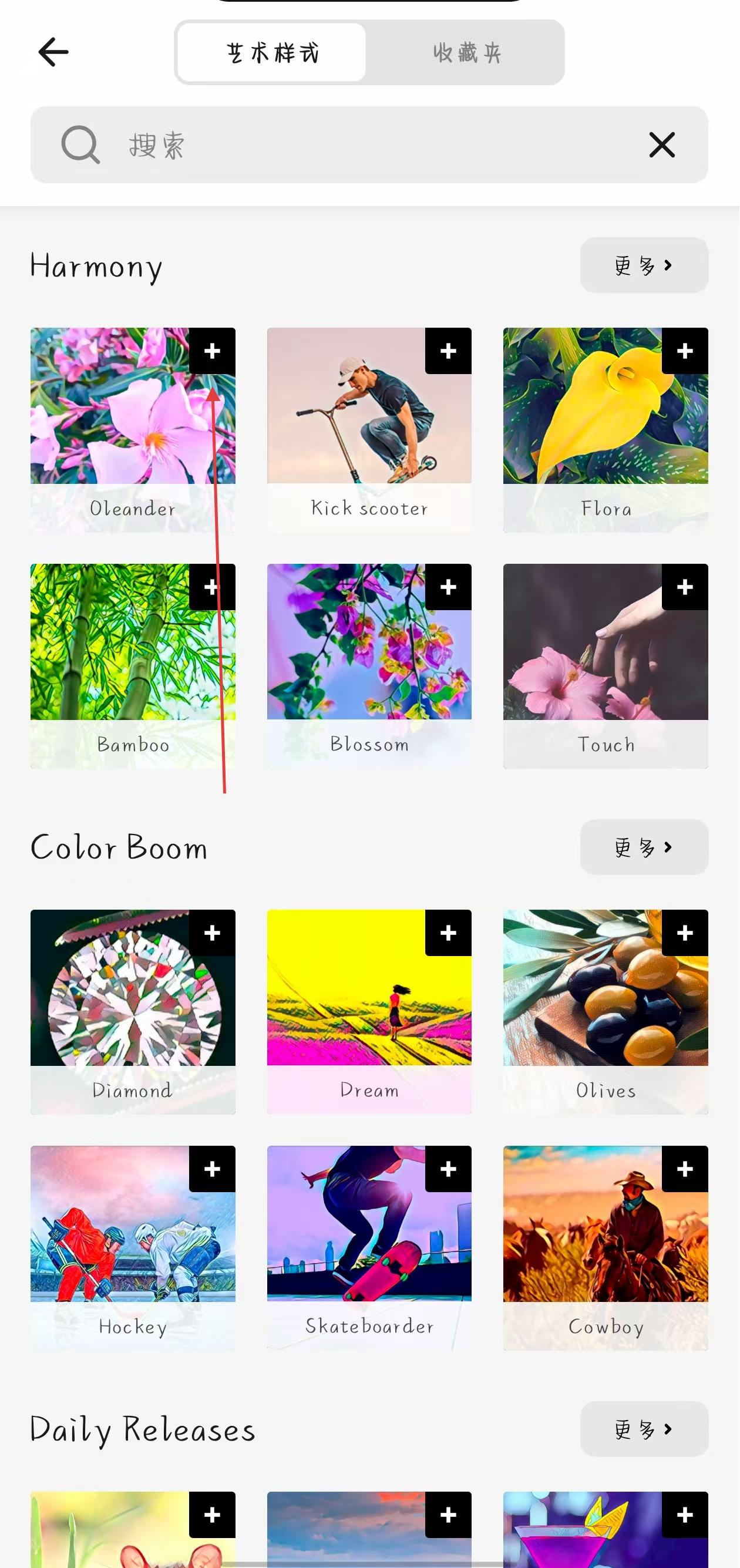Open 更多 for Daily Releases
Viewport: 740px width, 1568px height.
(643, 1429)
